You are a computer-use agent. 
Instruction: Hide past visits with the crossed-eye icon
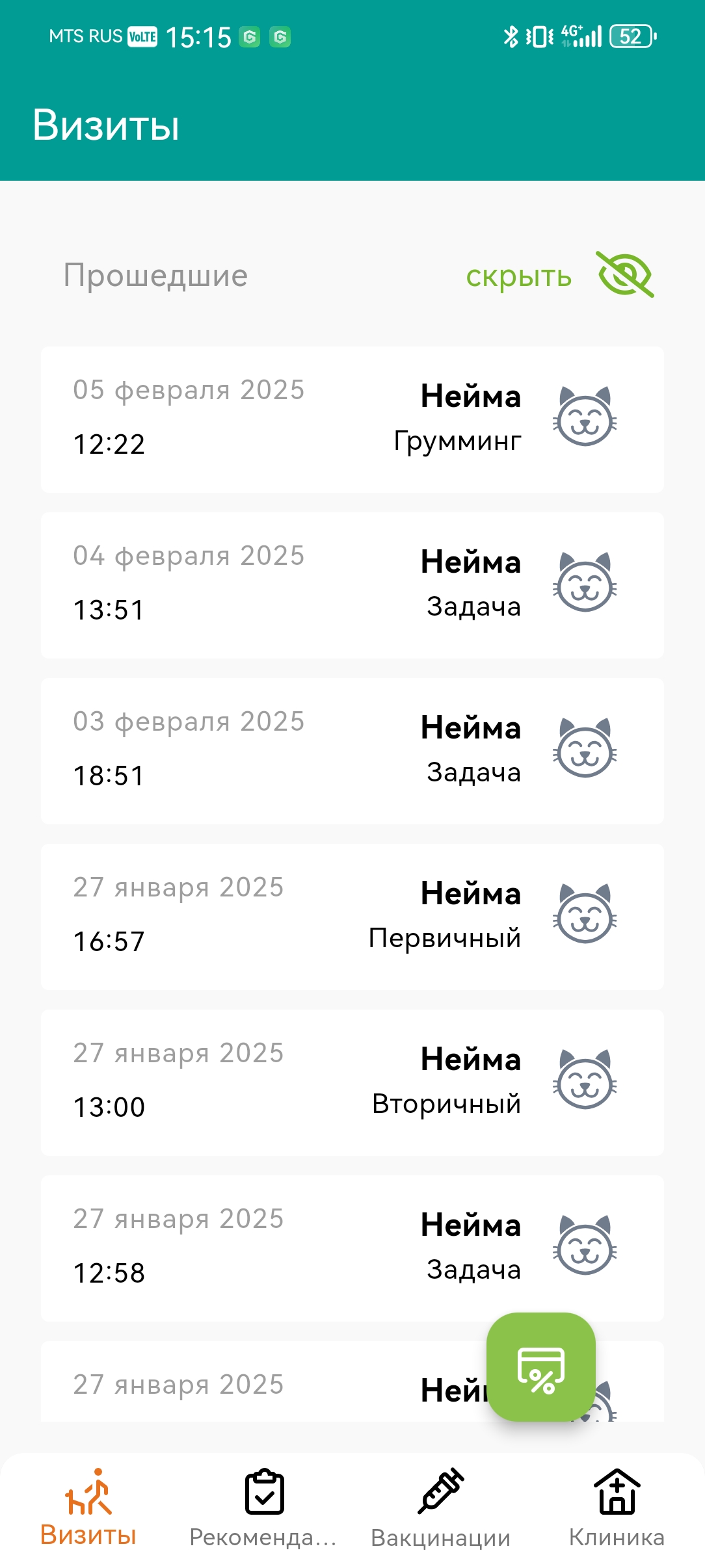point(625,275)
